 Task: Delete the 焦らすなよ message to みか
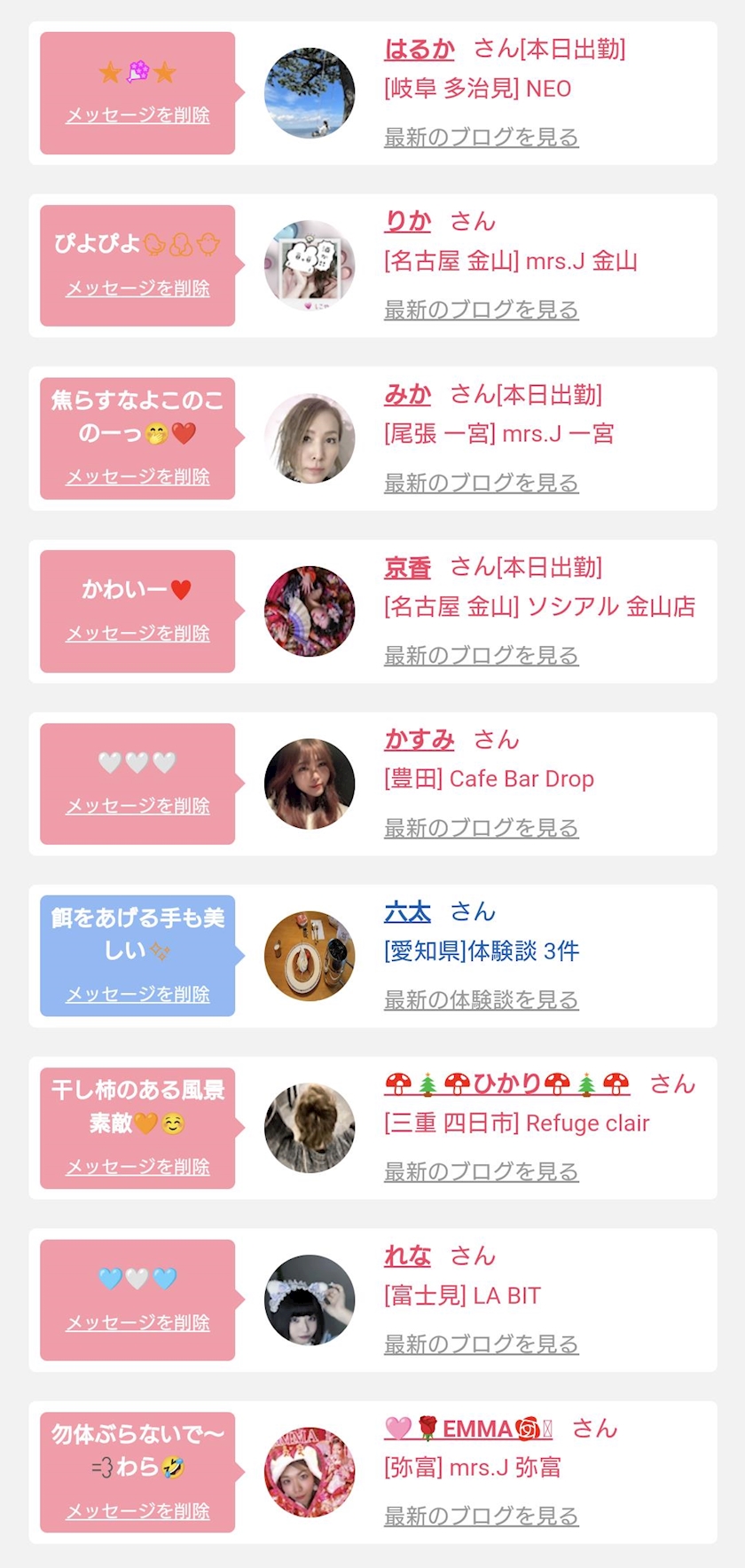(137, 477)
